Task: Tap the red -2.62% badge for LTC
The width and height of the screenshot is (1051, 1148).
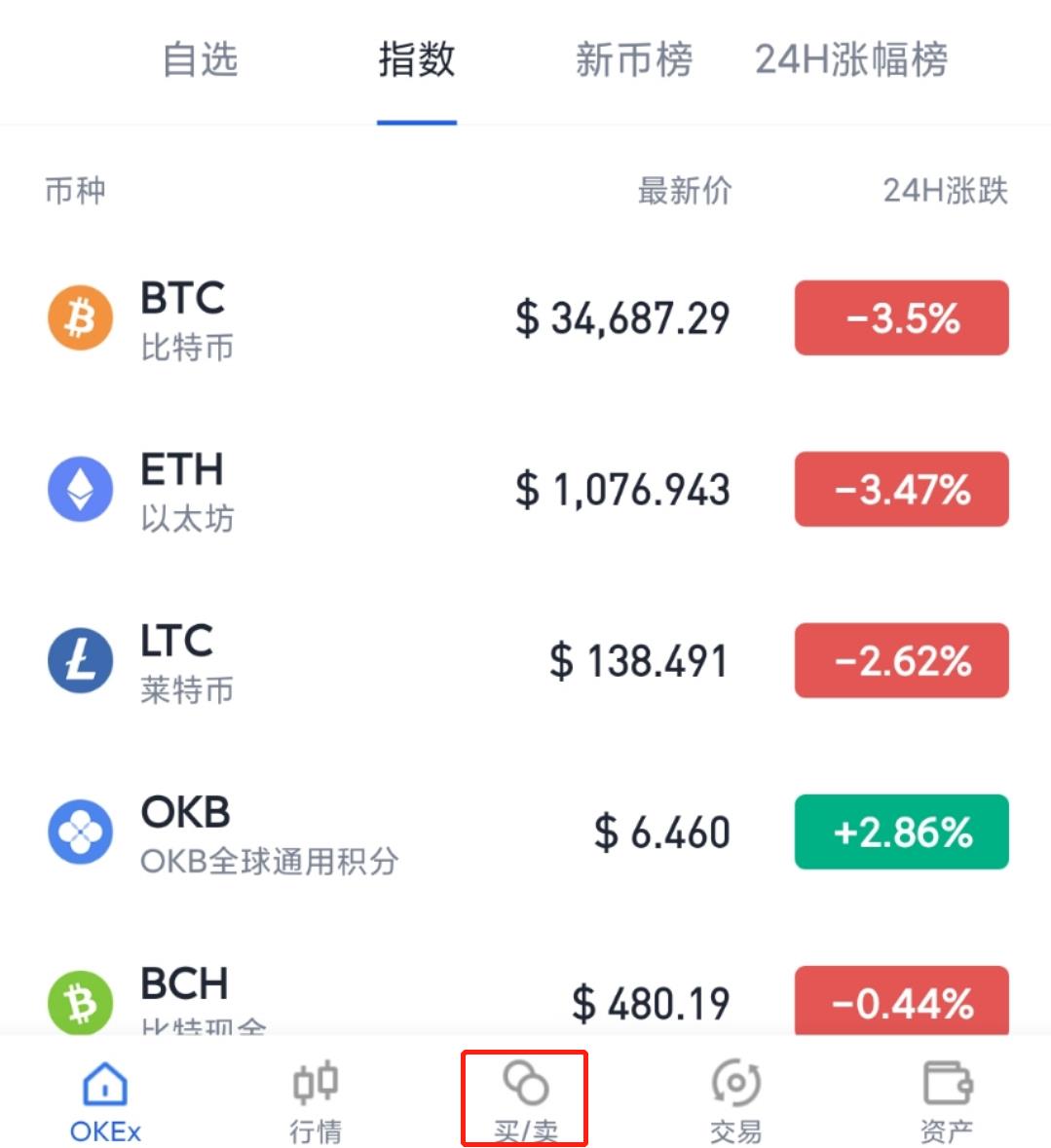Action: point(901,660)
